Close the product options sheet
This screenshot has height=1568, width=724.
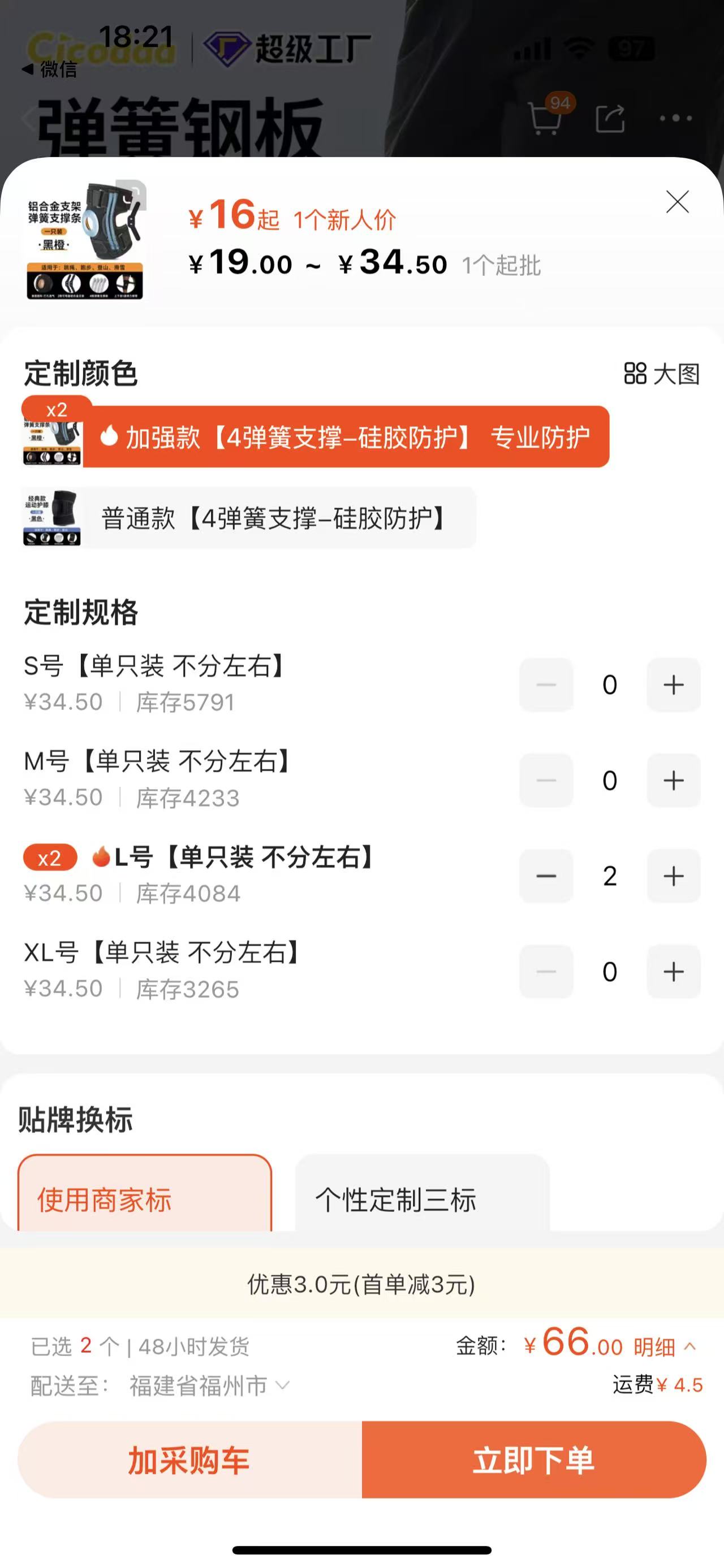[x=677, y=202]
